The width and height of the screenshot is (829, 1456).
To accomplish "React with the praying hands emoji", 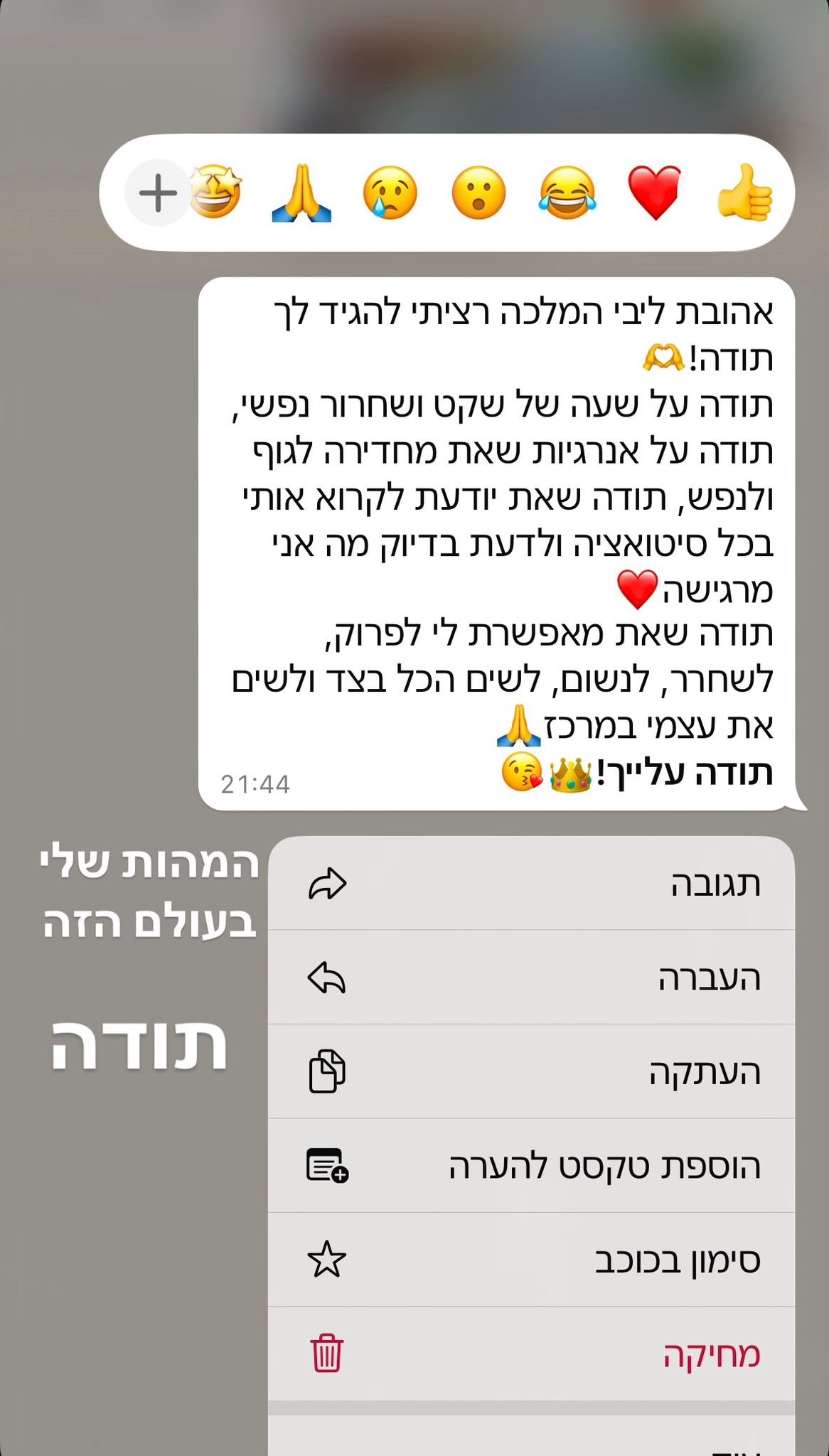I will point(302,193).
